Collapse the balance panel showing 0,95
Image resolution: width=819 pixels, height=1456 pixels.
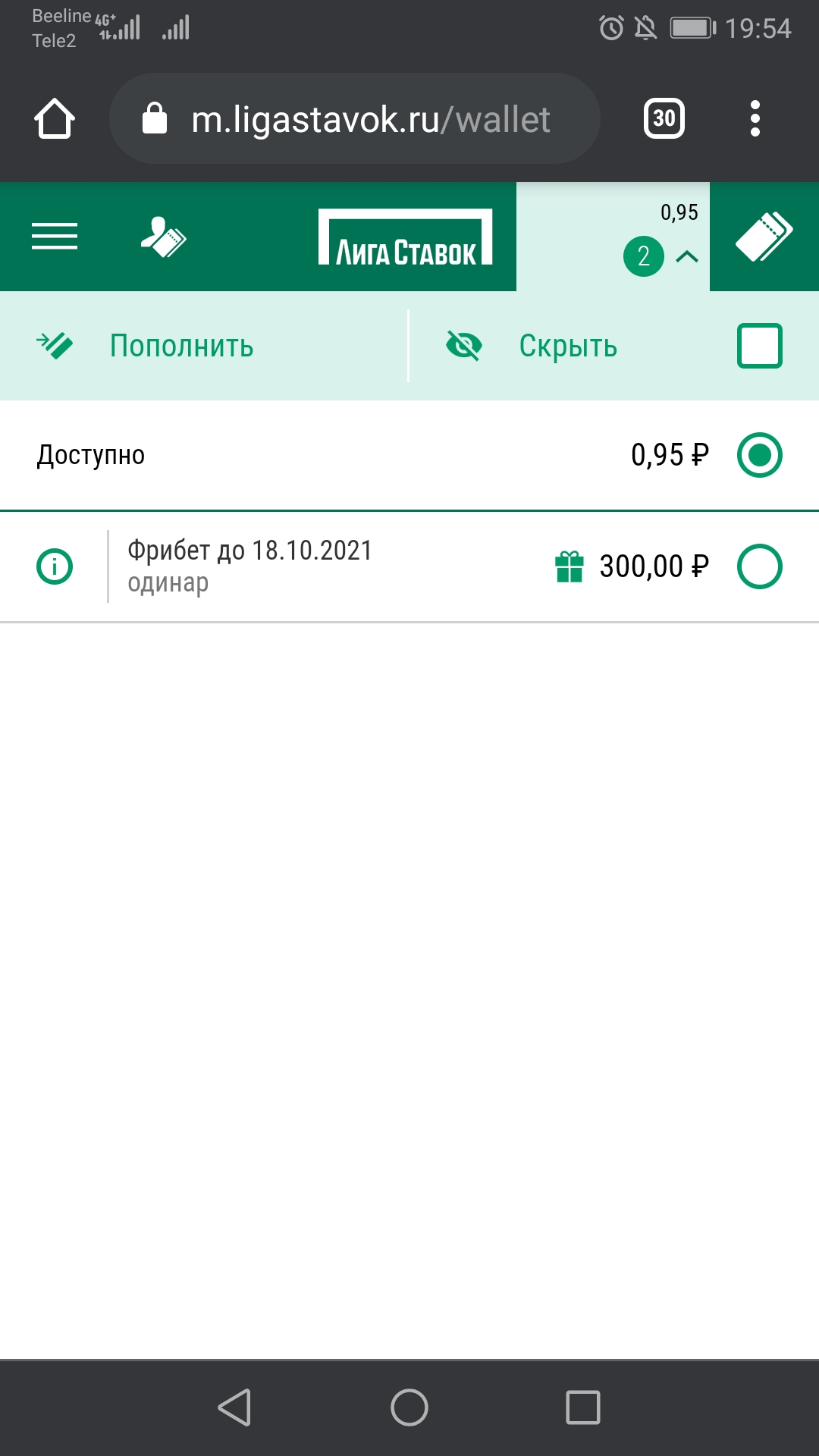(613, 237)
